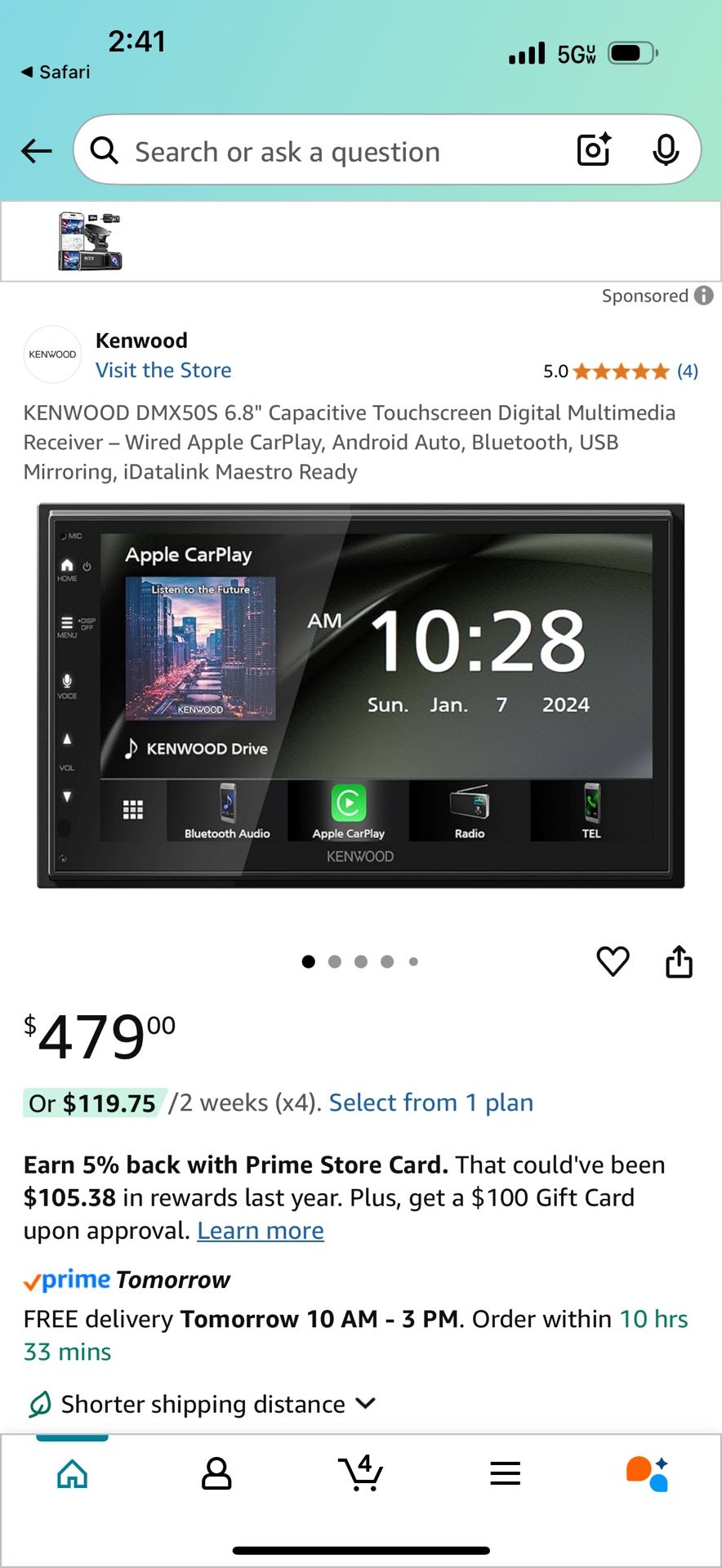Return to Safari via back link
722x1568 pixels.
pyautogui.click(x=56, y=72)
